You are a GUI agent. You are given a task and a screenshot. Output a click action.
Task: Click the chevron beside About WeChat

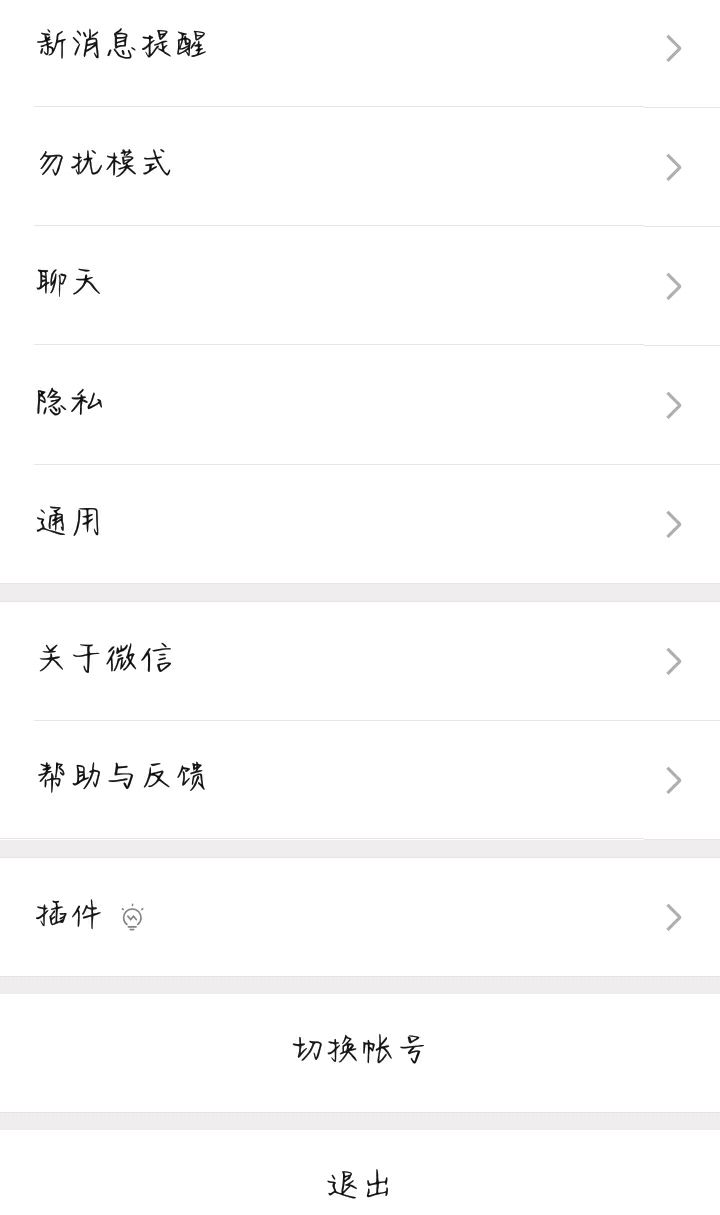673,661
